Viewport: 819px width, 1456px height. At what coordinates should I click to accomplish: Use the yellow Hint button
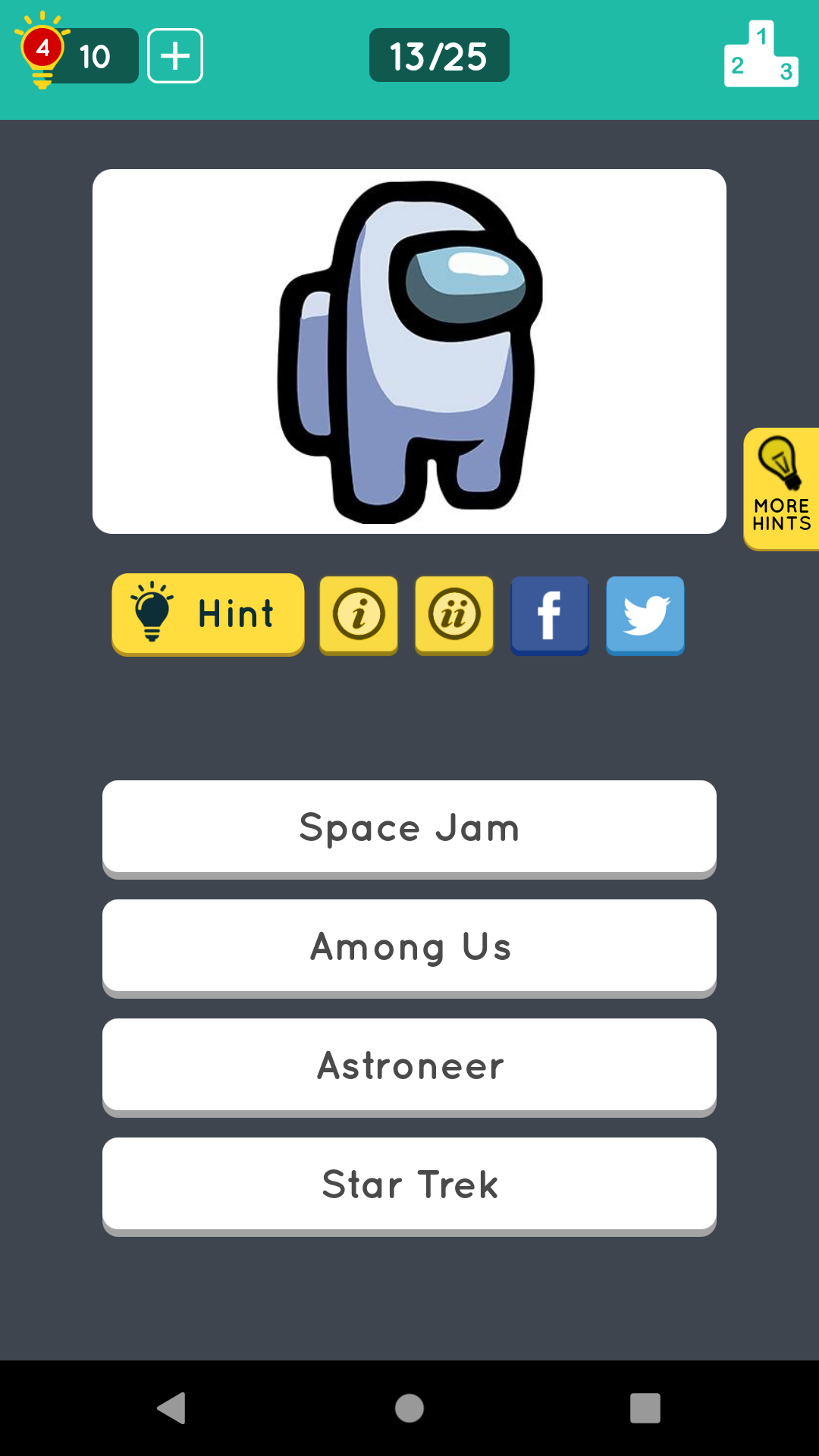(x=208, y=613)
